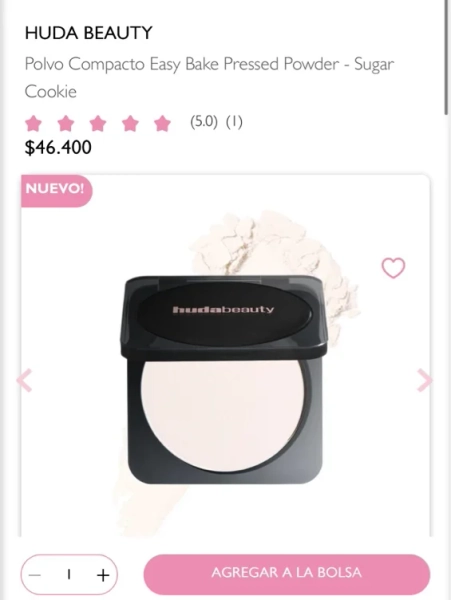The width and height of the screenshot is (451, 600).
Task: Add the powder to the wishlist heart
Action: [393, 267]
